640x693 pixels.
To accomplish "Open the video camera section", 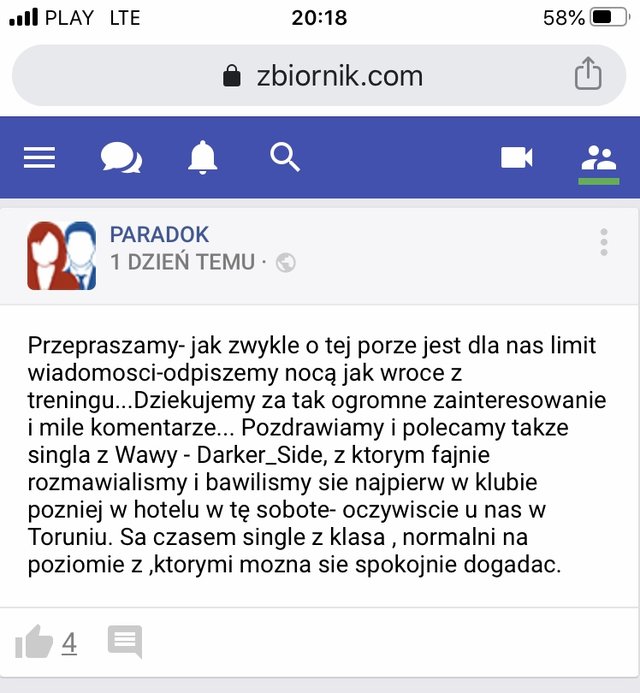I will pos(516,157).
